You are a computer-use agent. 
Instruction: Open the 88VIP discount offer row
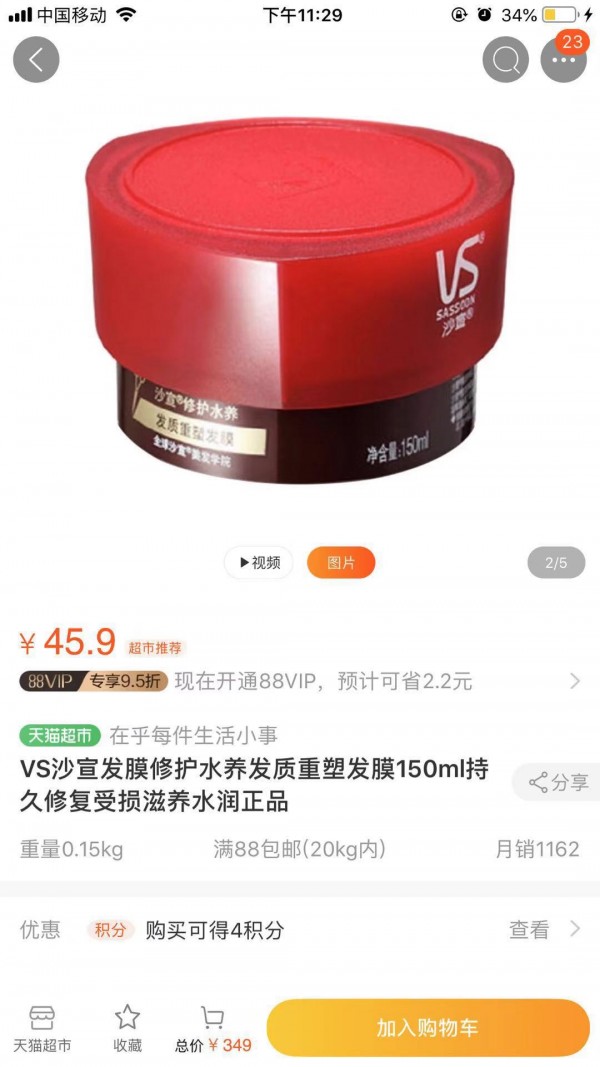300,681
